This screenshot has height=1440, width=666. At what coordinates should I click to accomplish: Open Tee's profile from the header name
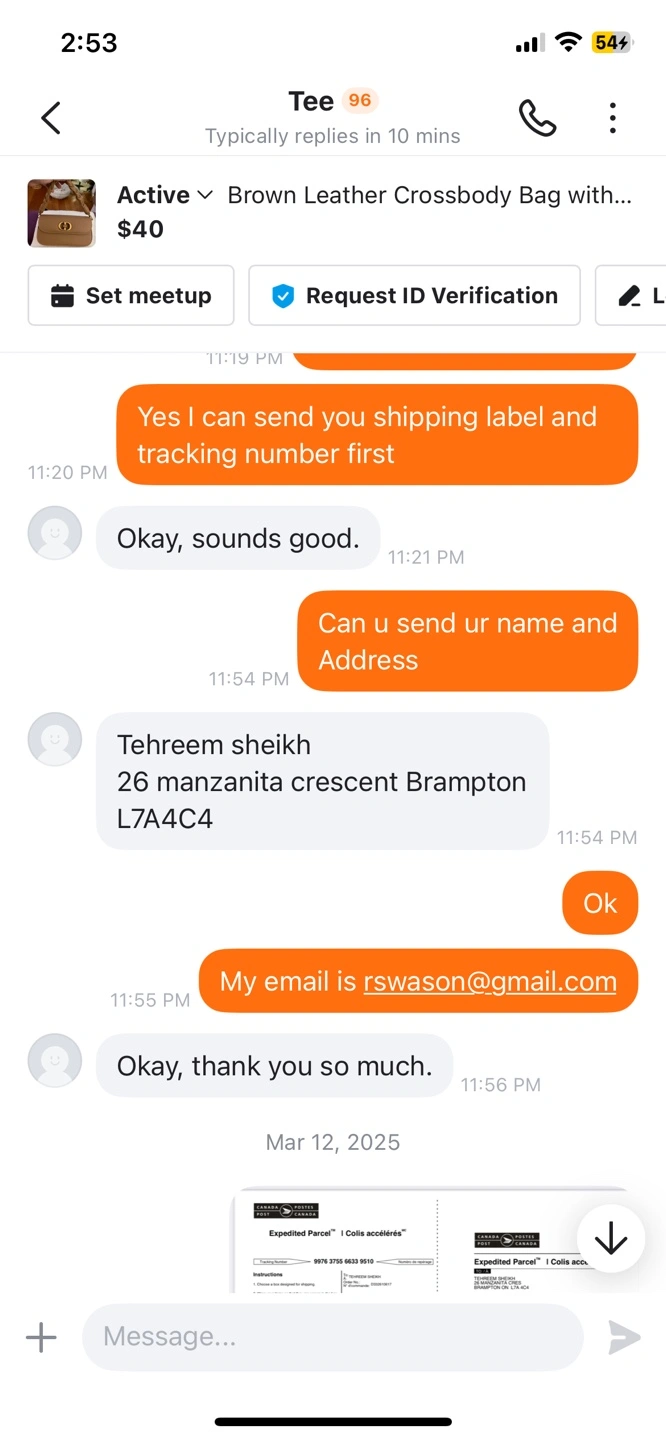click(x=311, y=102)
